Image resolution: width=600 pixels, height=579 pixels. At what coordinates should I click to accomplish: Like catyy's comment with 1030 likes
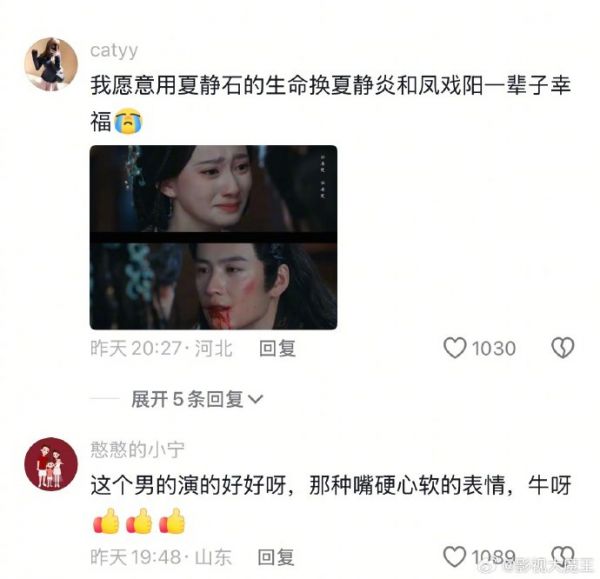[x=456, y=348]
